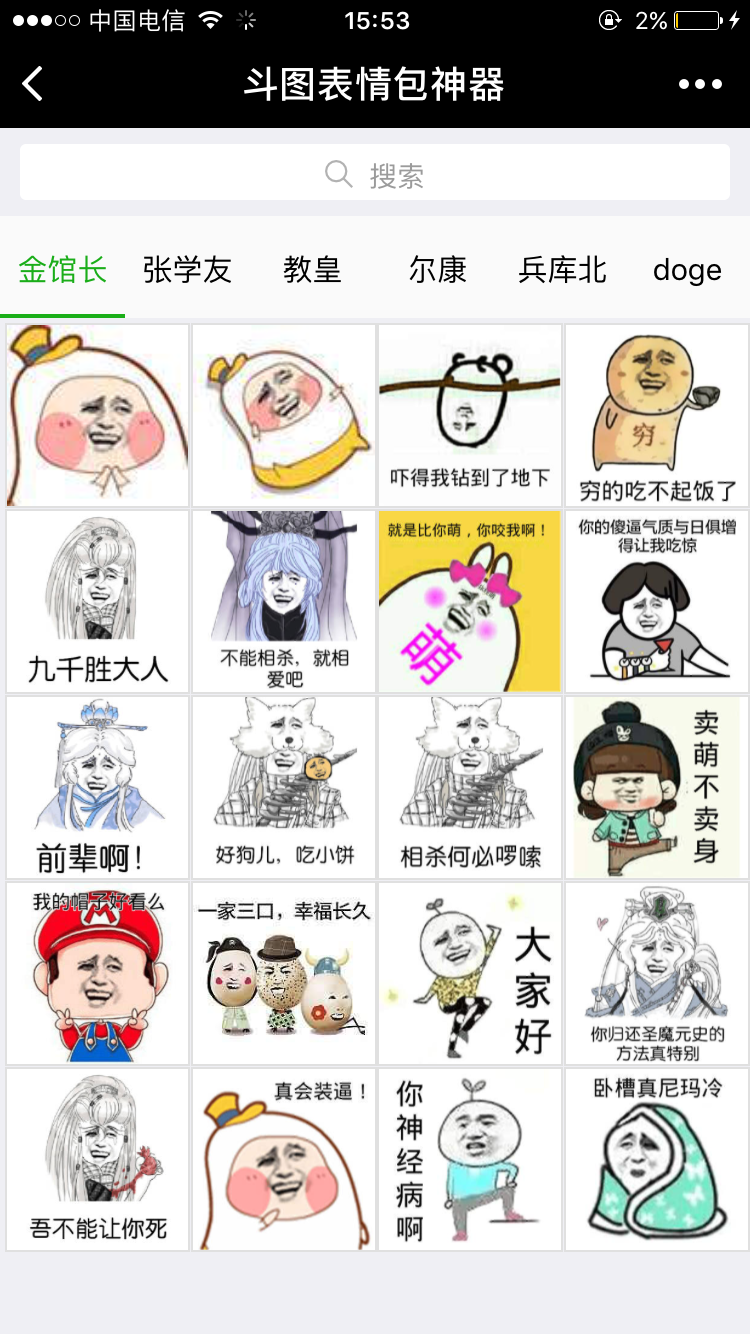Select the 好狗儿，吃小饼 sticker
This screenshot has height=1334, width=750.
[x=283, y=787]
